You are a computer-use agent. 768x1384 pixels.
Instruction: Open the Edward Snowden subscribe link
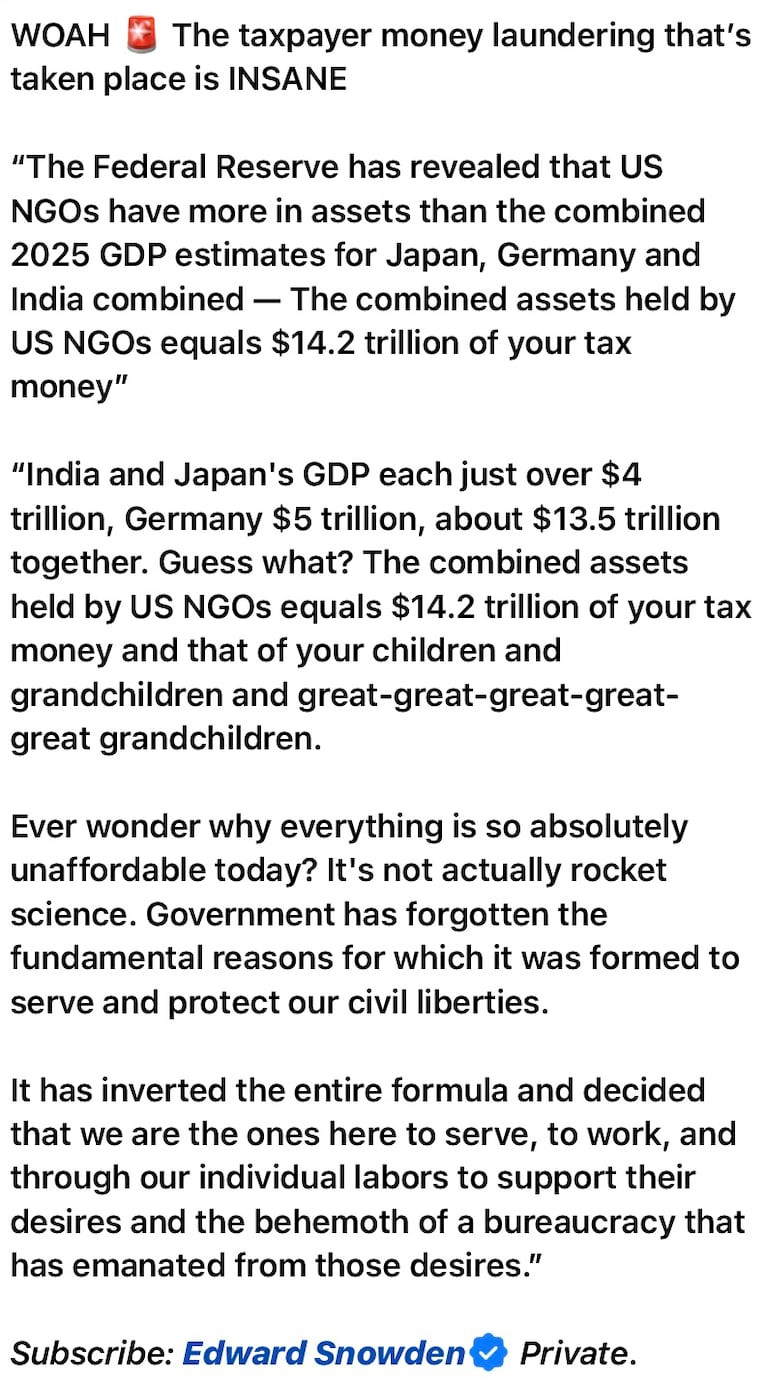pyautogui.click(x=324, y=1354)
